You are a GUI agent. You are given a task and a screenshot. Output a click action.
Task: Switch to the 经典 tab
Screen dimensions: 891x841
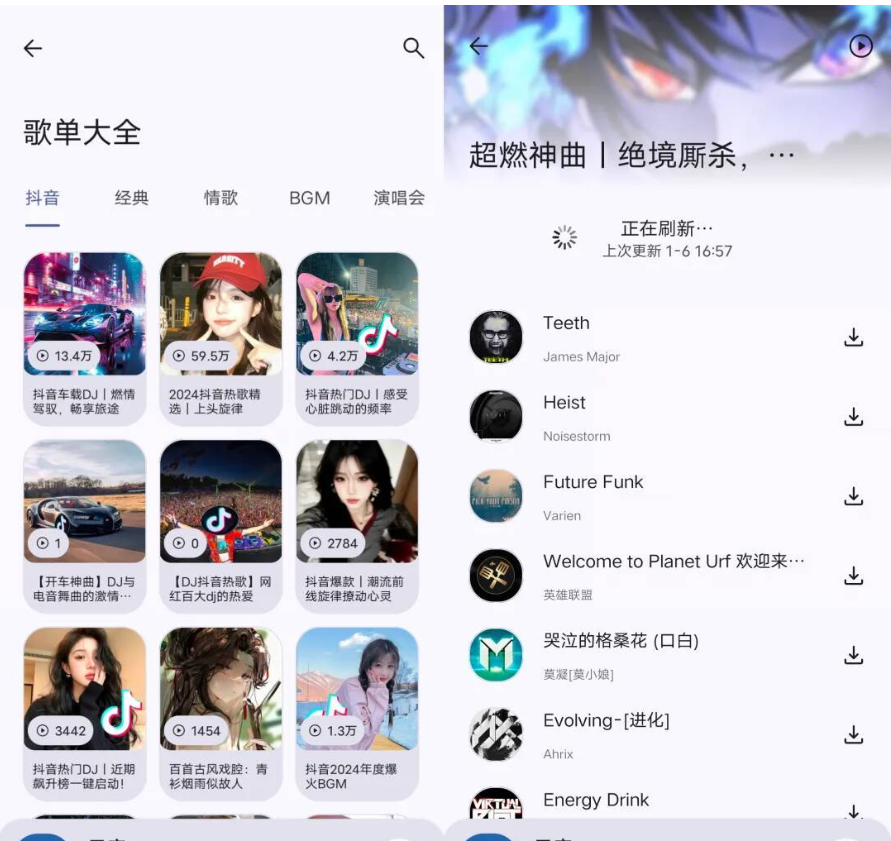pyautogui.click(x=131, y=198)
